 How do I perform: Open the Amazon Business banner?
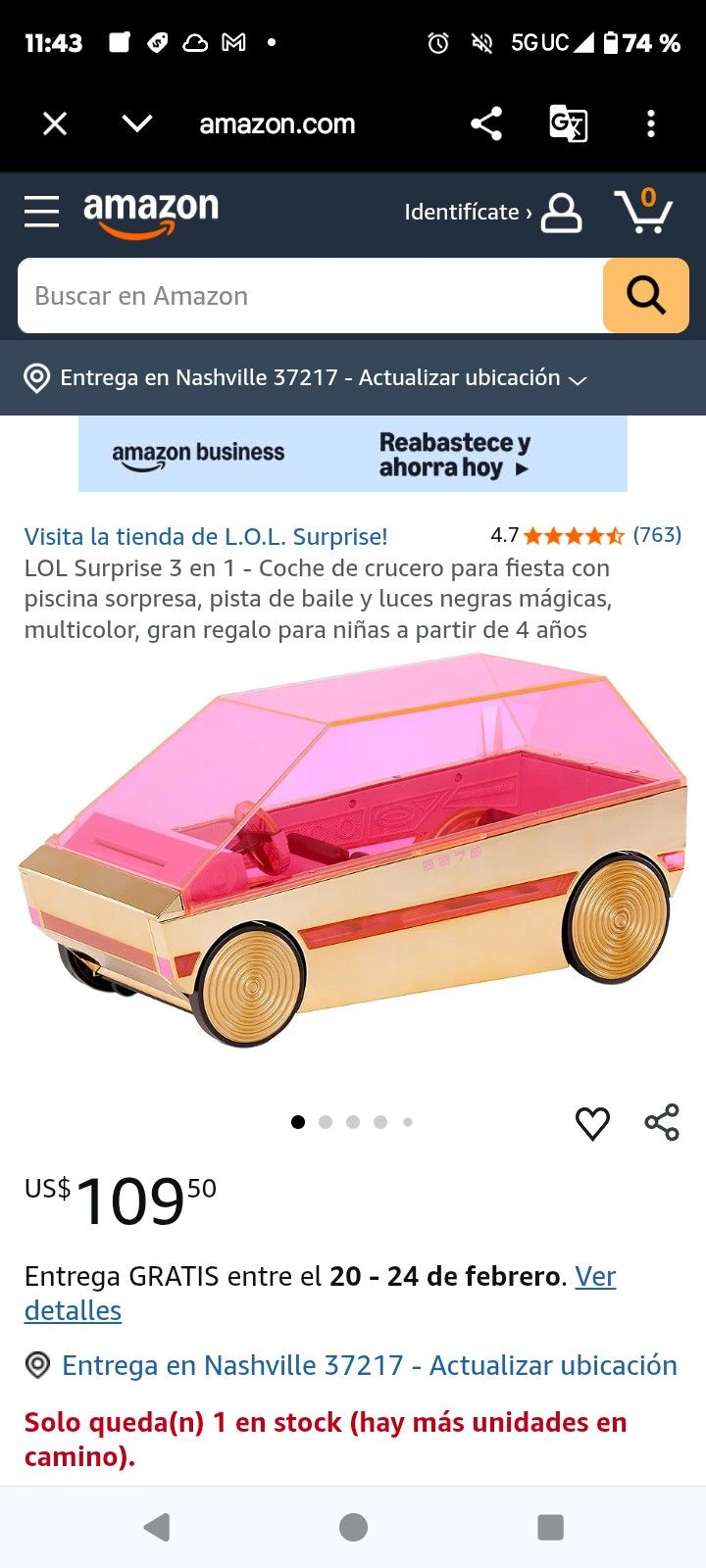coord(353,454)
